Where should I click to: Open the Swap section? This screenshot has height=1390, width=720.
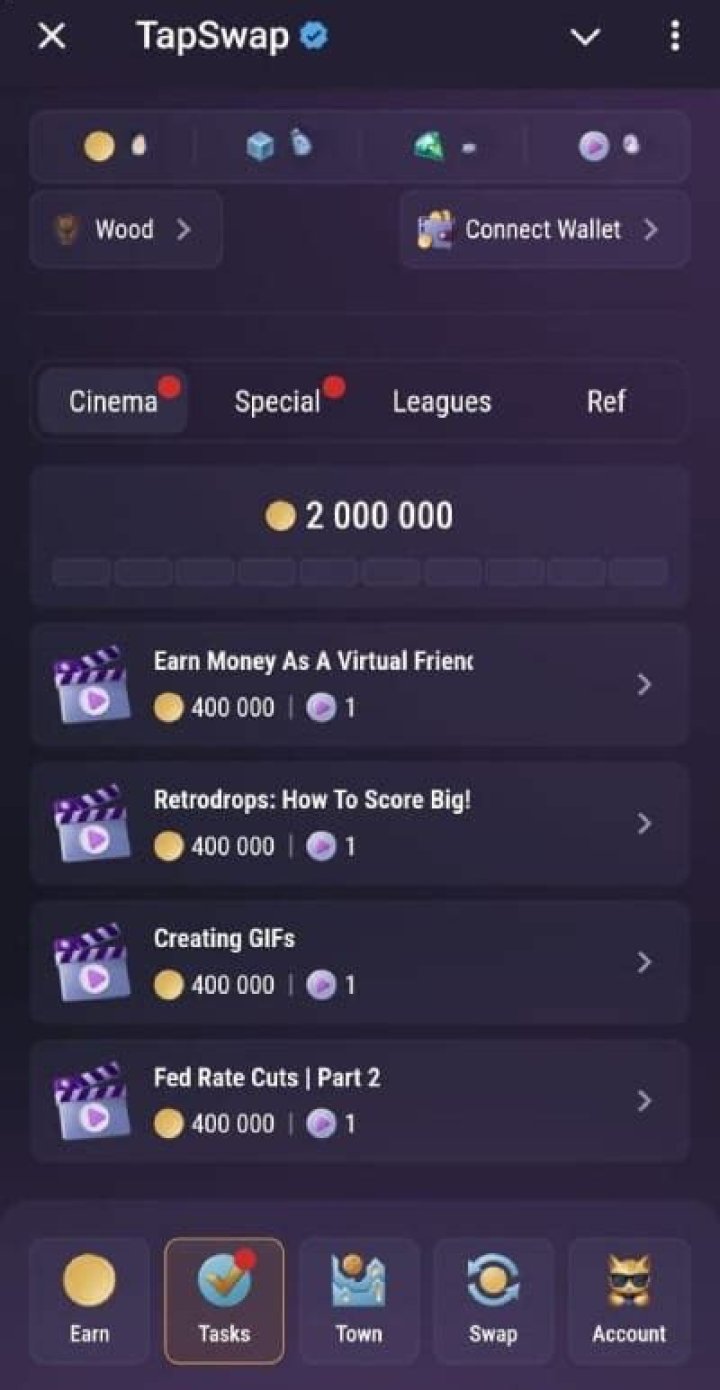pyautogui.click(x=493, y=1300)
